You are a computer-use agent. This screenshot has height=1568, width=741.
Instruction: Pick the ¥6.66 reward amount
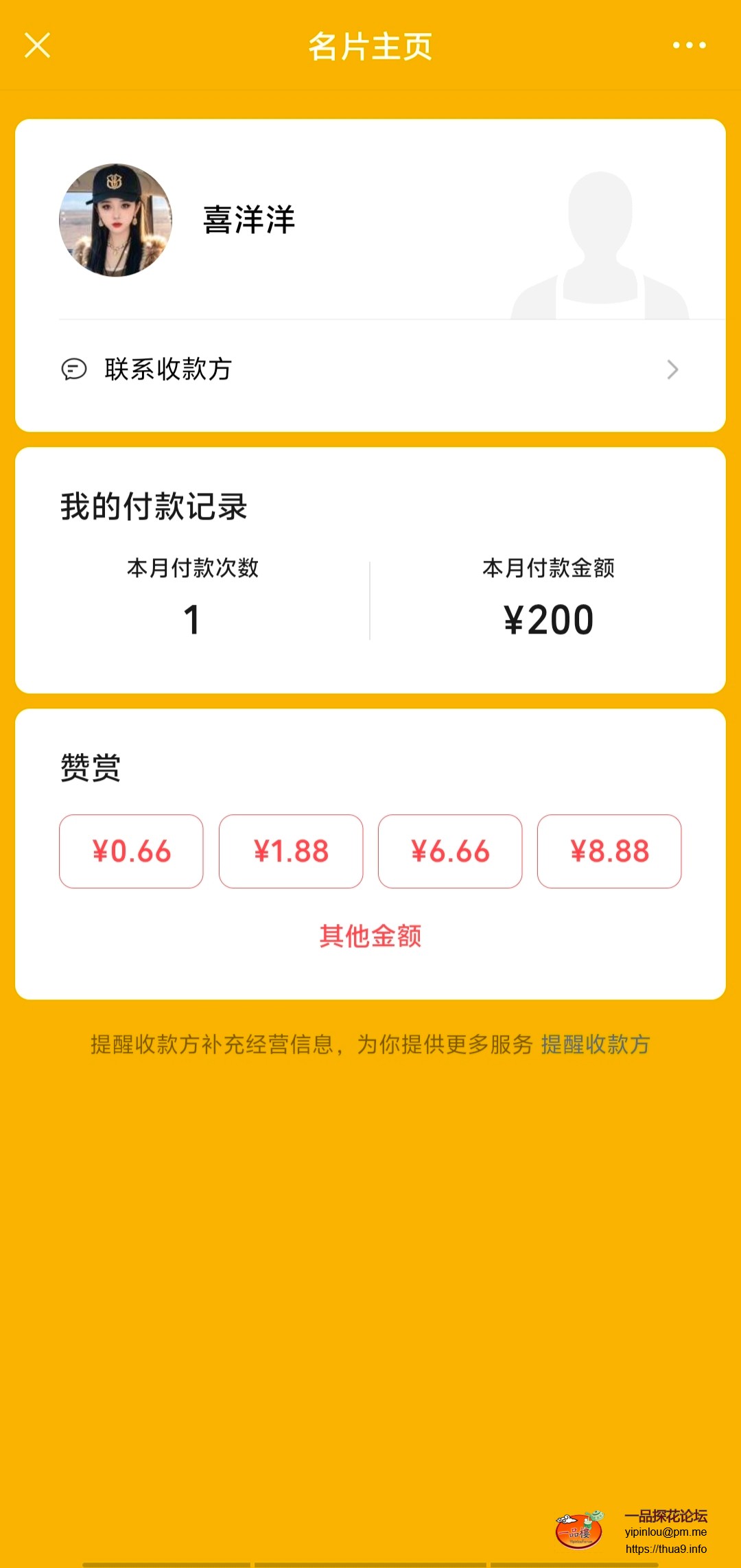coord(450,851)
